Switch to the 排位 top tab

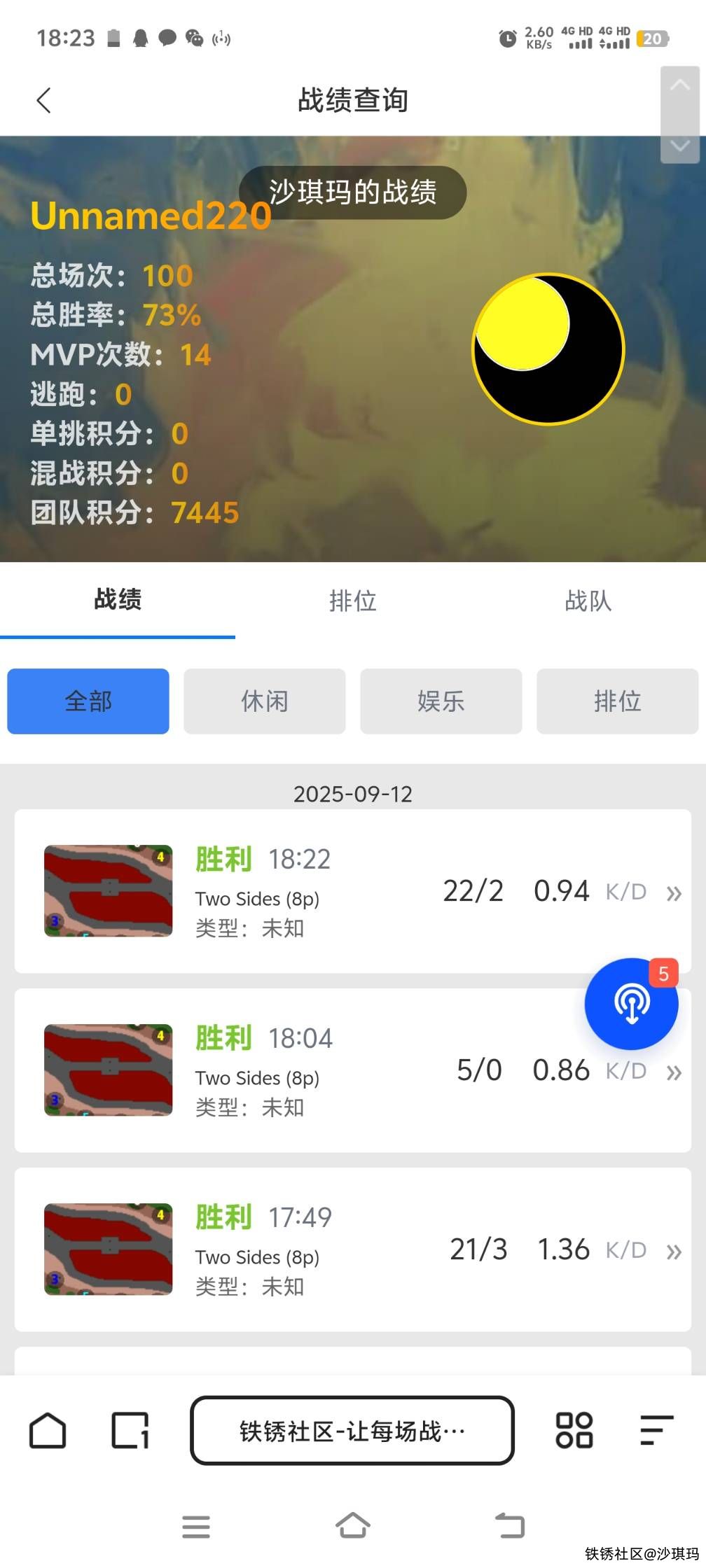pos(352,601)
